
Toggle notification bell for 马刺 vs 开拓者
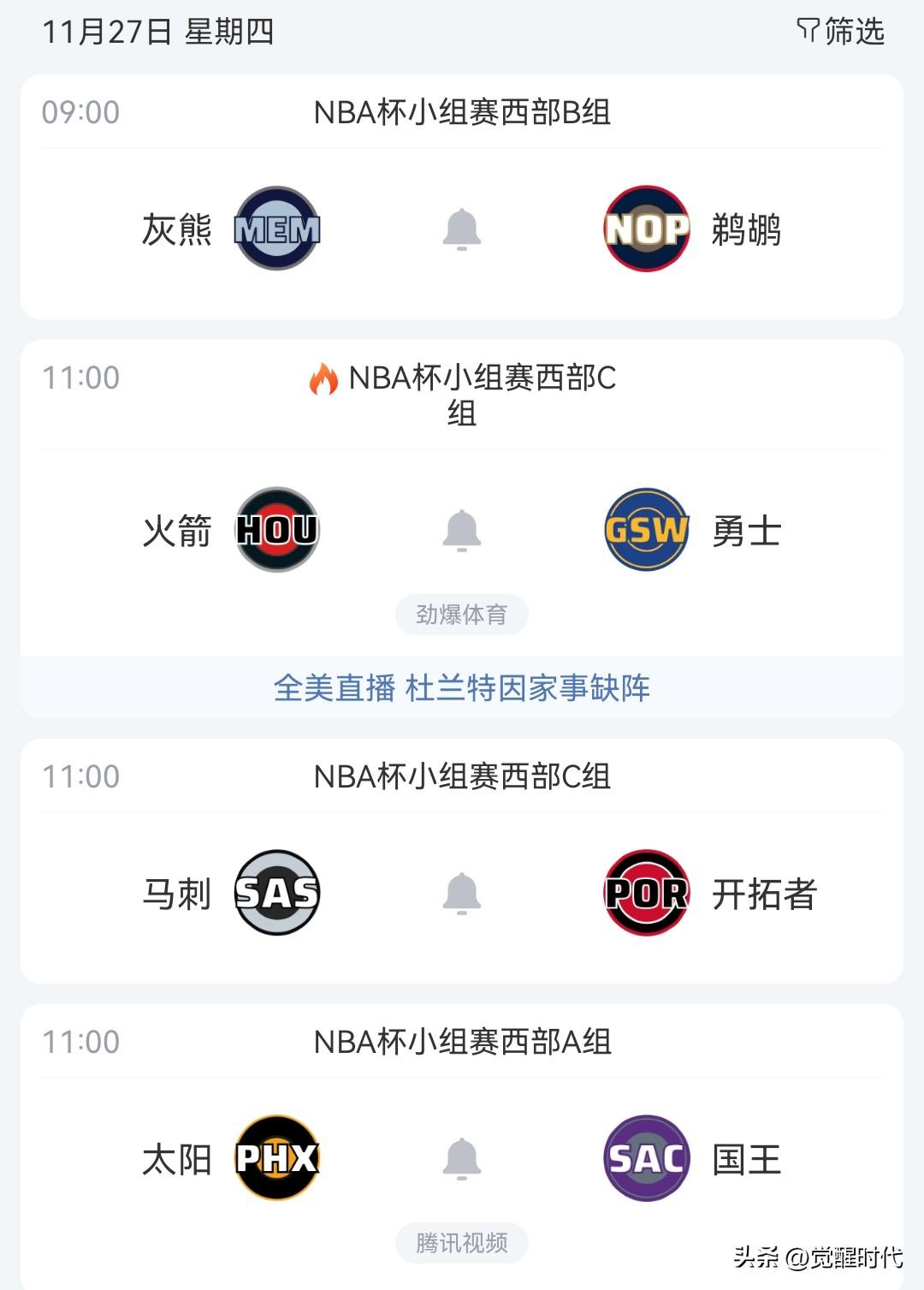[x=462, y=893]
